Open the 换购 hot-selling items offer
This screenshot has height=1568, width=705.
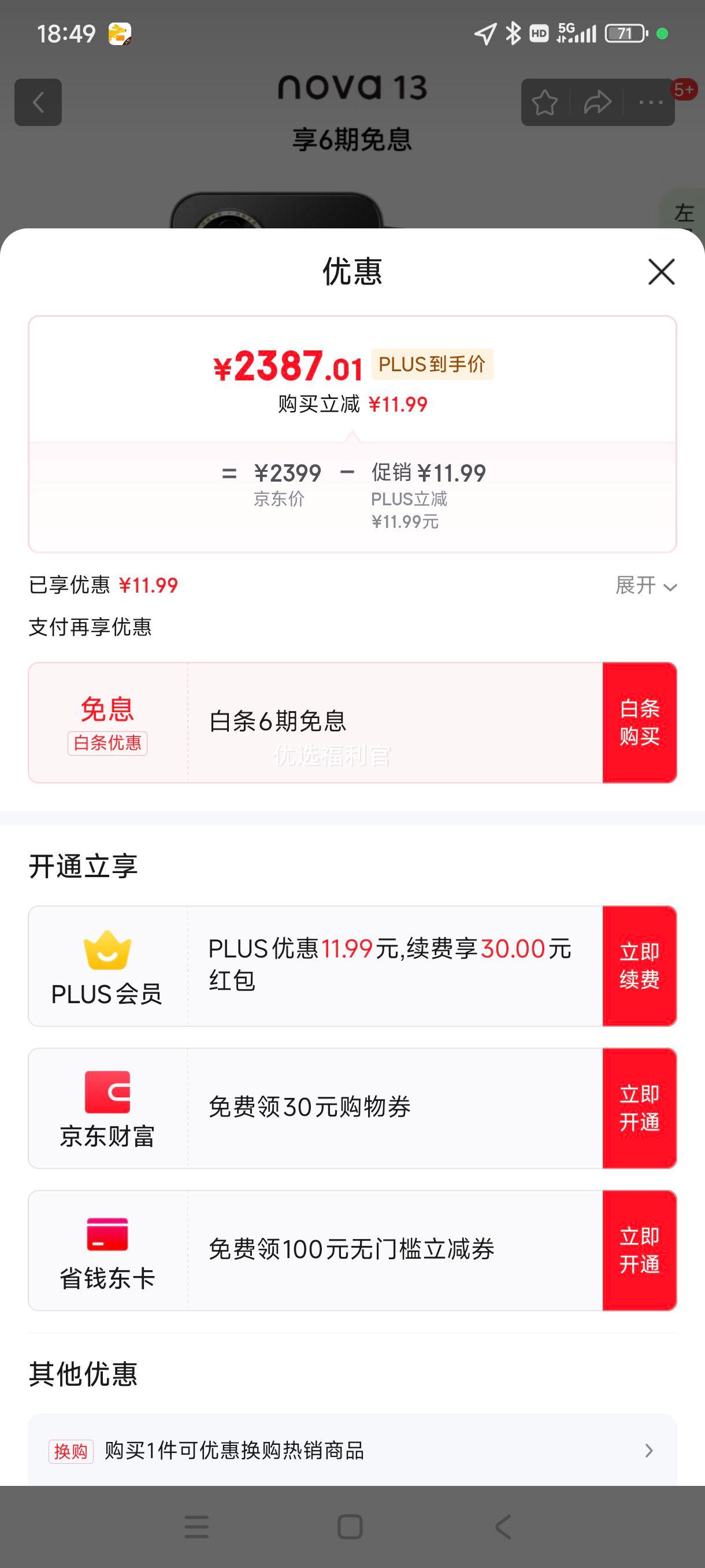(352, 1451)
